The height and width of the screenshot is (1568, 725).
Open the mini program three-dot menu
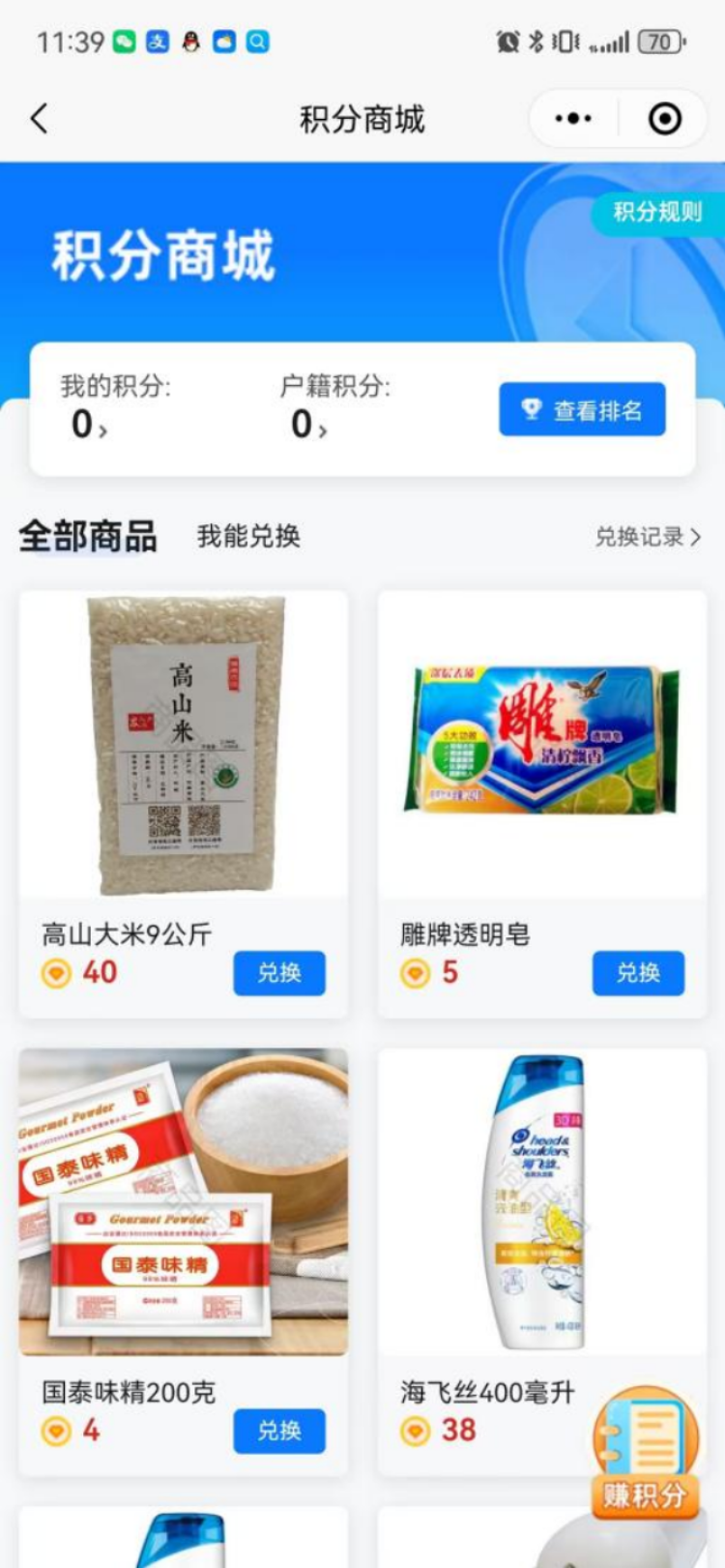click(573, 119)
